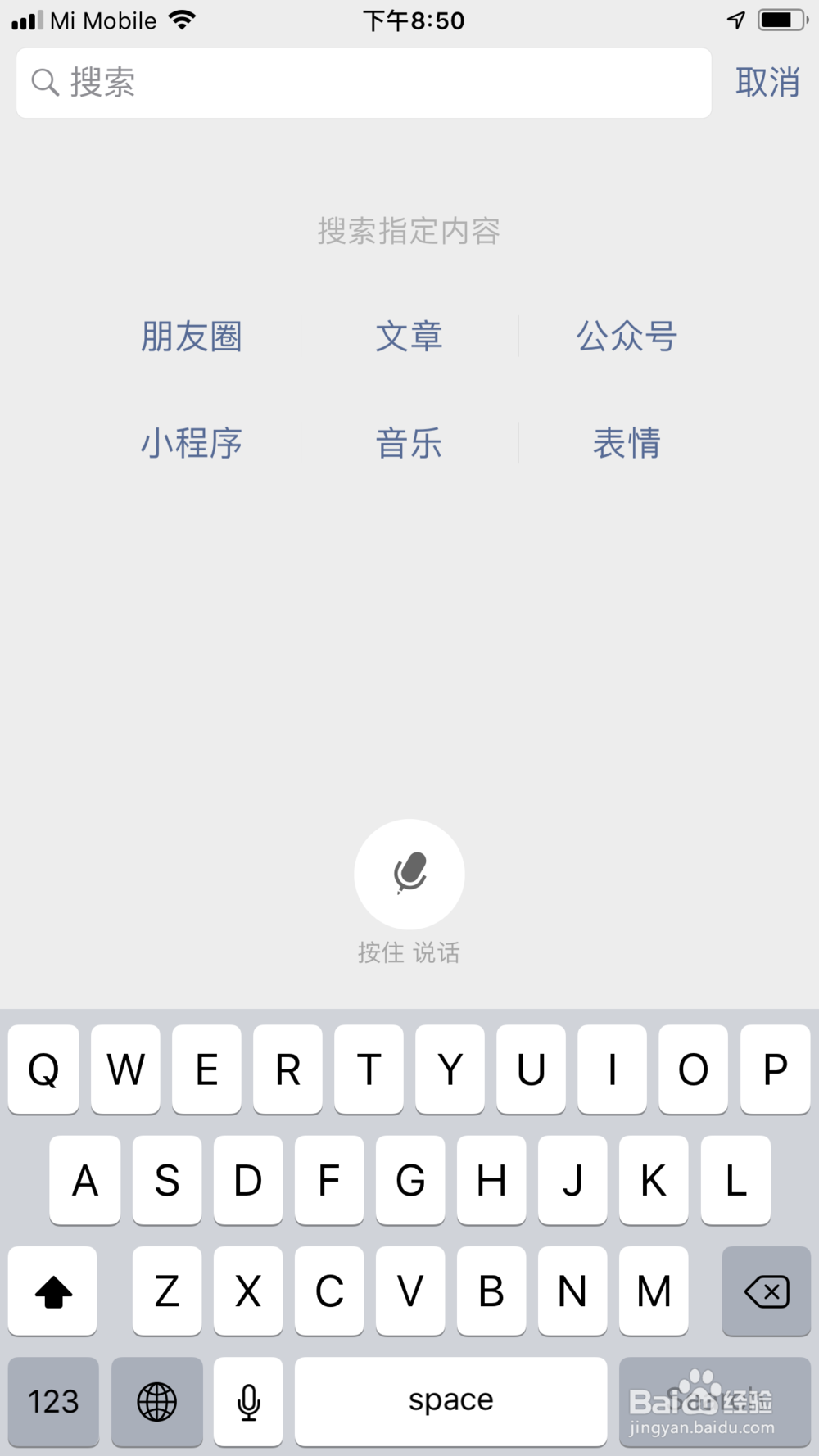Viewport: 819px width, 1456px height.
Task: Tap the 123 key to show numbers
Action: click(52, 1400)
